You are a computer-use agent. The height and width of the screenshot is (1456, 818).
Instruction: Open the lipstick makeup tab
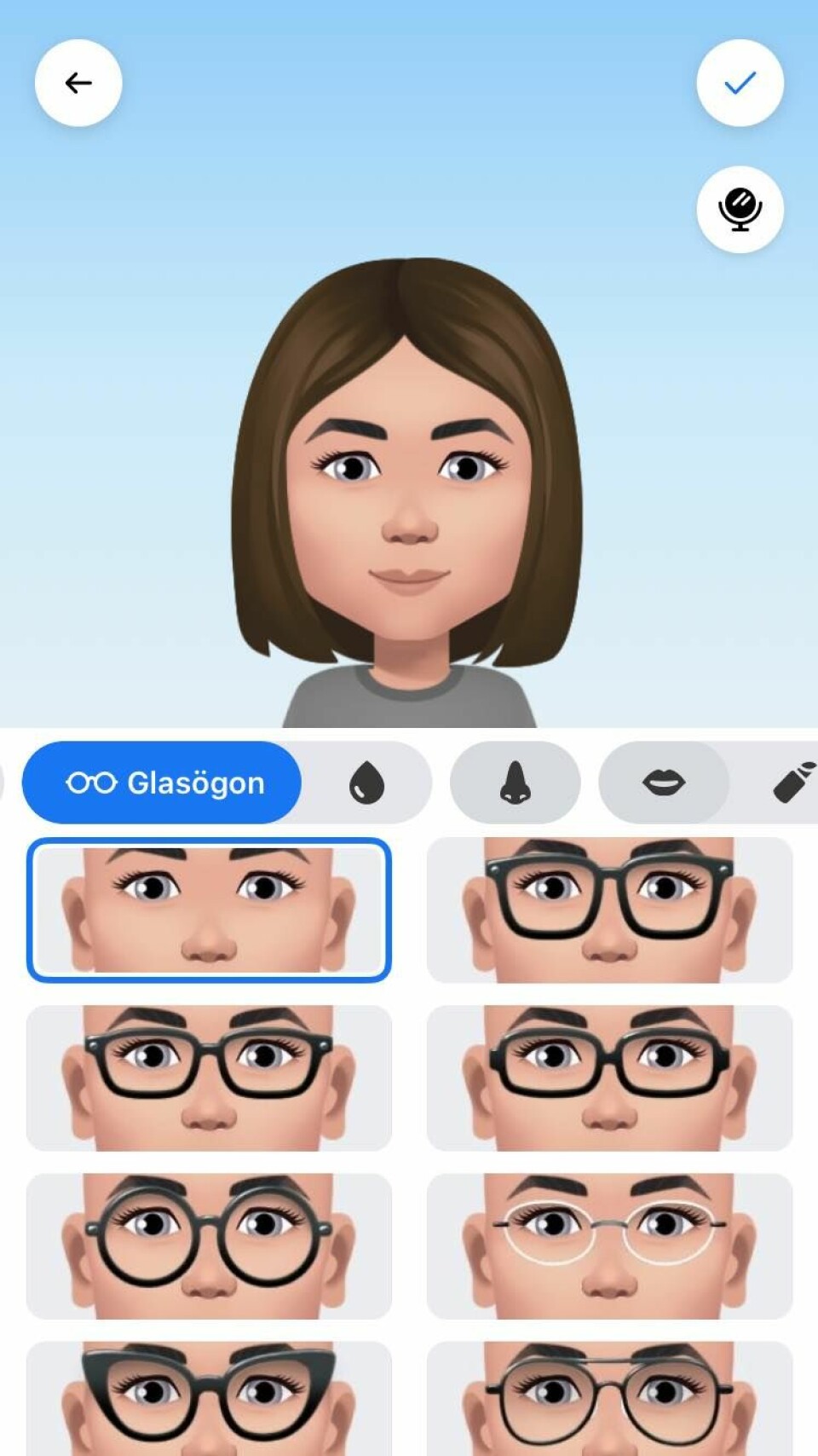(792, 783)
